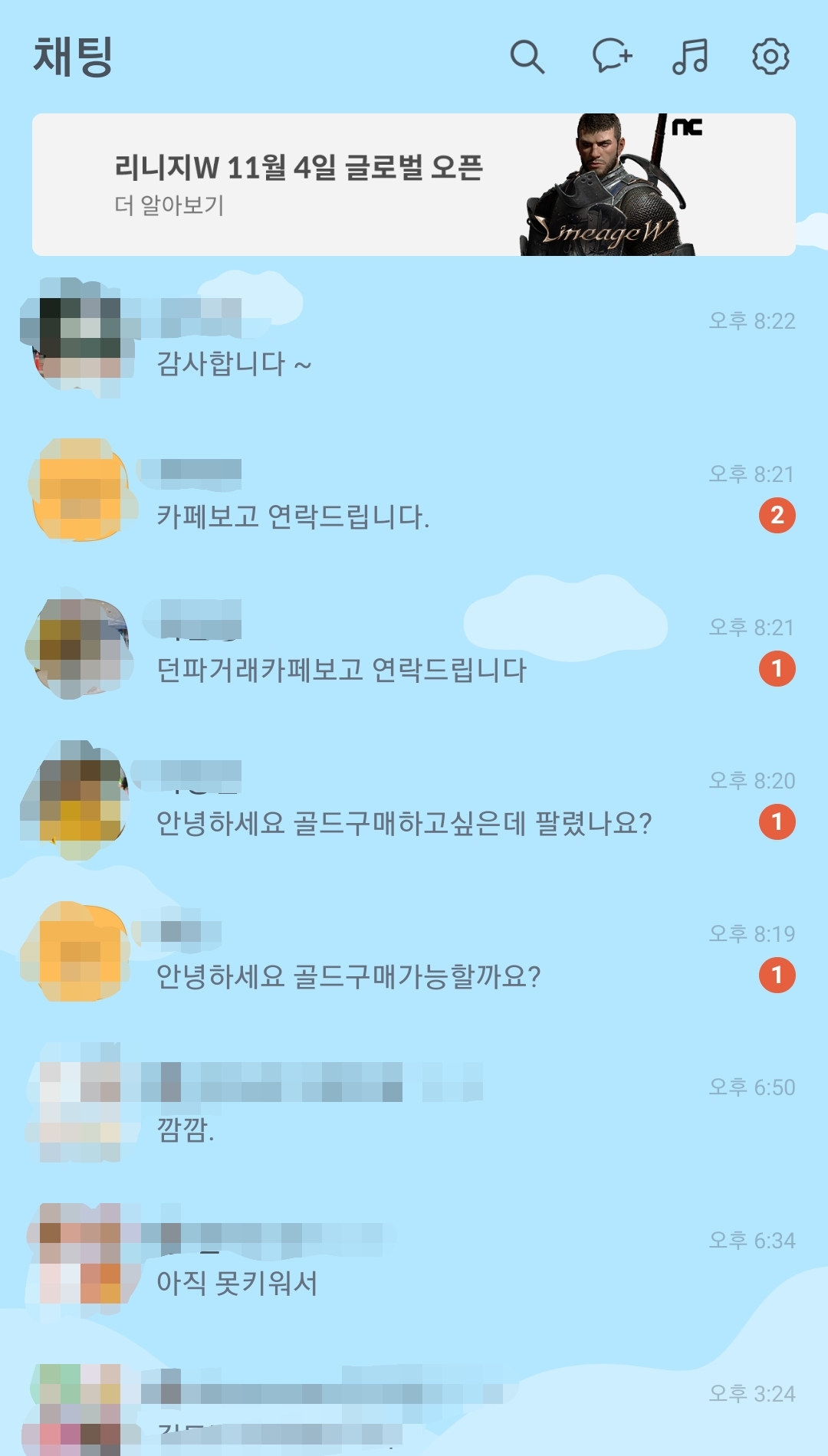Open the chat saying 골드구매가능할까요?
Viewport: 828px width, 1456px height.
point(414,954)
